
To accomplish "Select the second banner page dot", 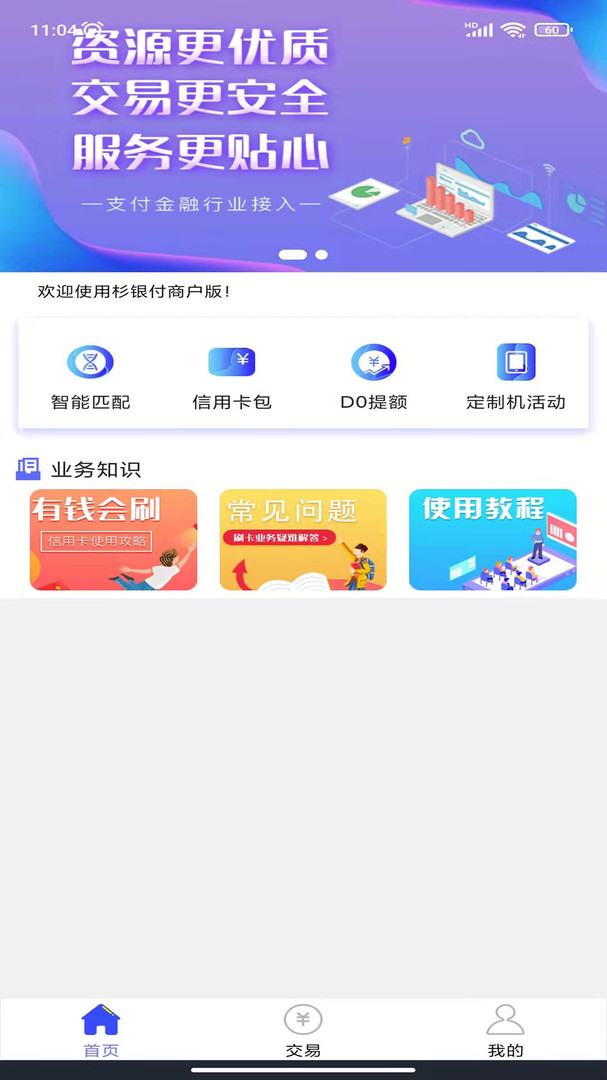I will (x=321, y=255).
